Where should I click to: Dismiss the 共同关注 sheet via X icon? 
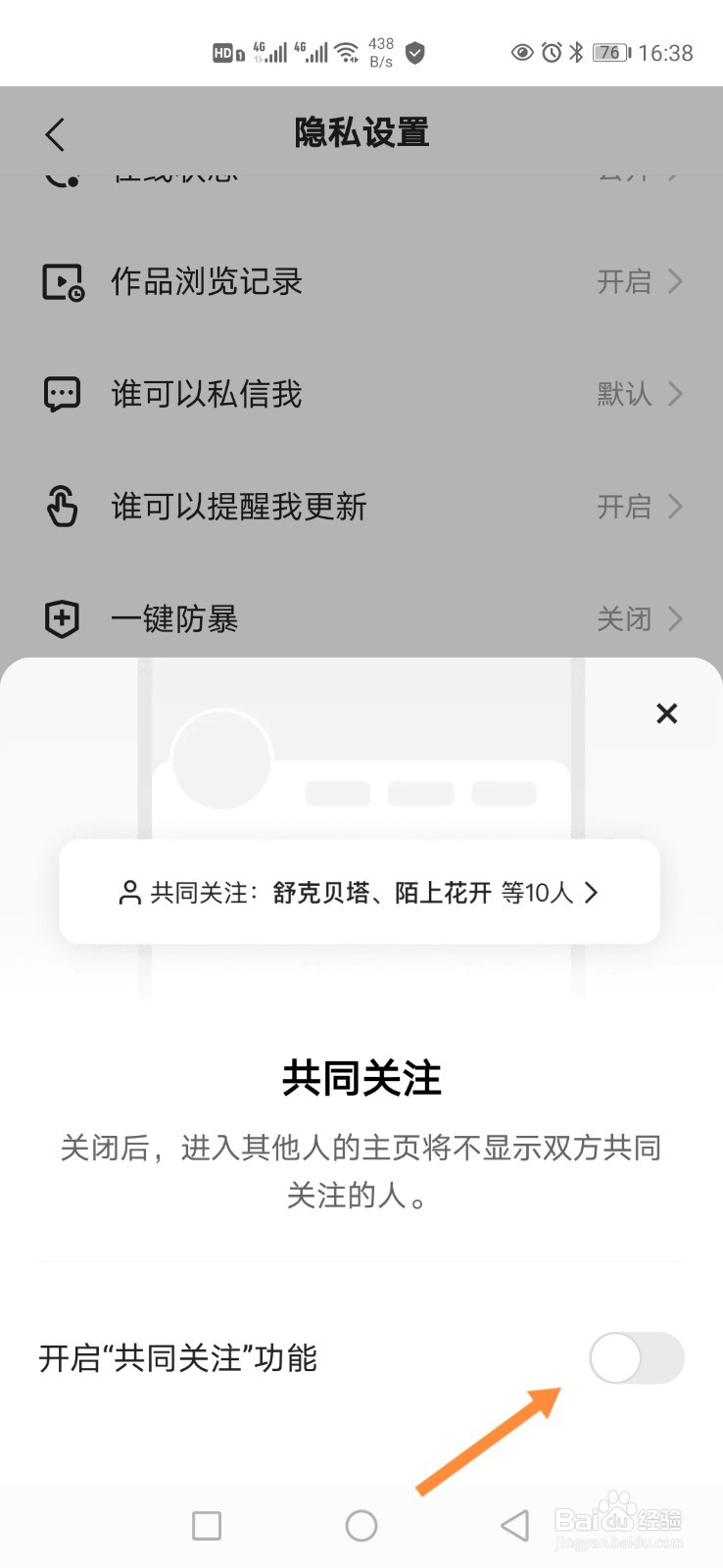click(x=667, y=713)
